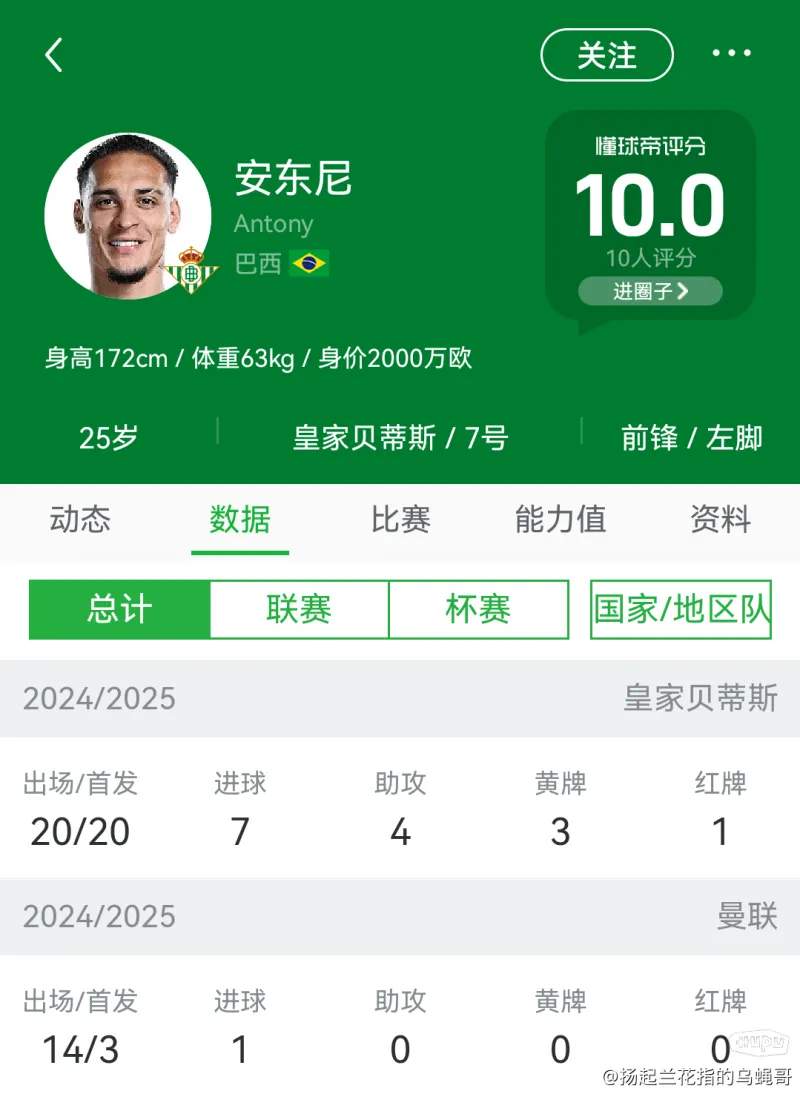Switch to the 动态 tab
This screenshot has width=800, height=1094.
[x=80, y=519]
